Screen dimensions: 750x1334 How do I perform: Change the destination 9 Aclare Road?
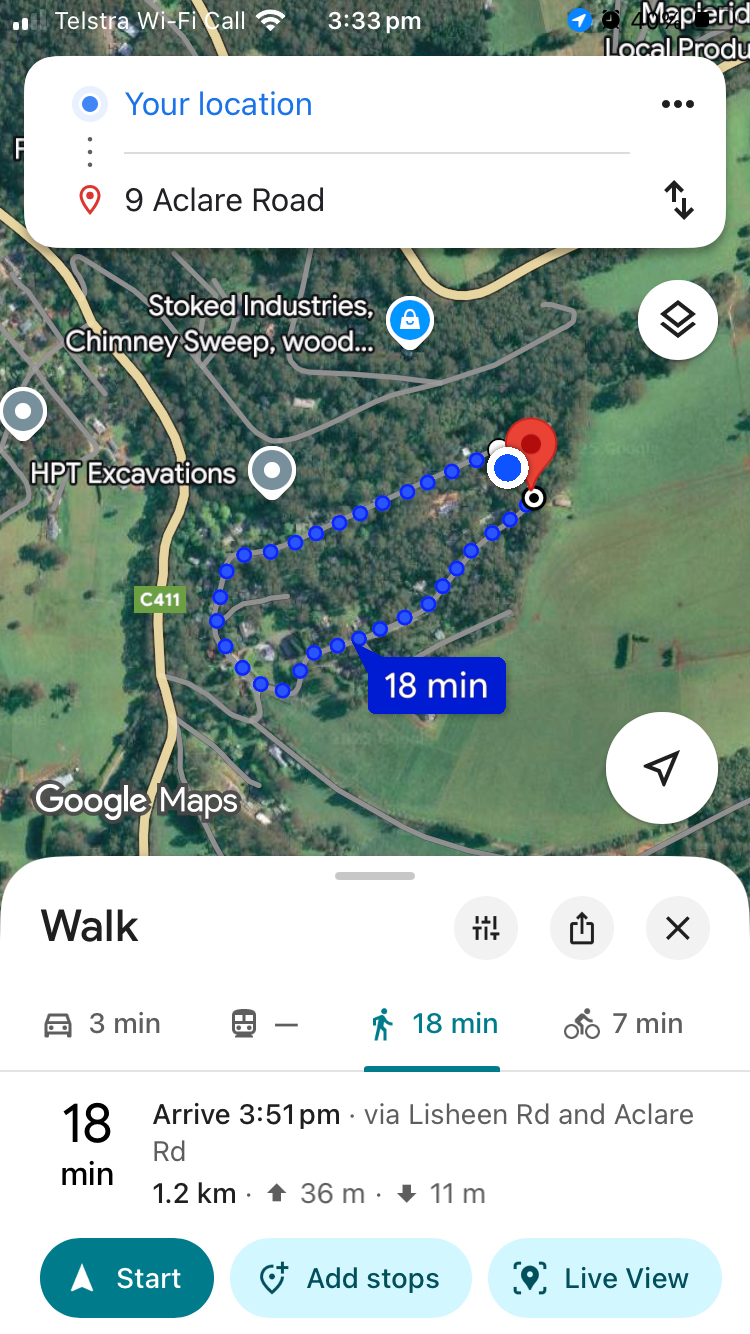(224, 200)
